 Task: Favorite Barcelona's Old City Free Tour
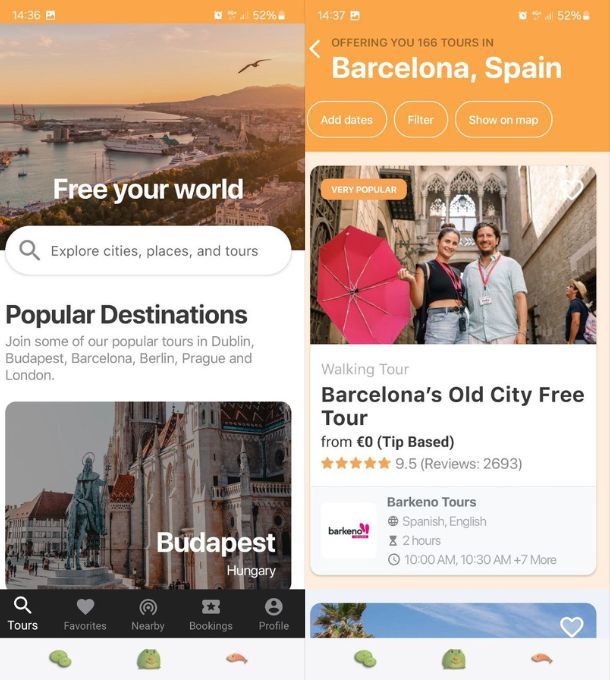point(571,189)
